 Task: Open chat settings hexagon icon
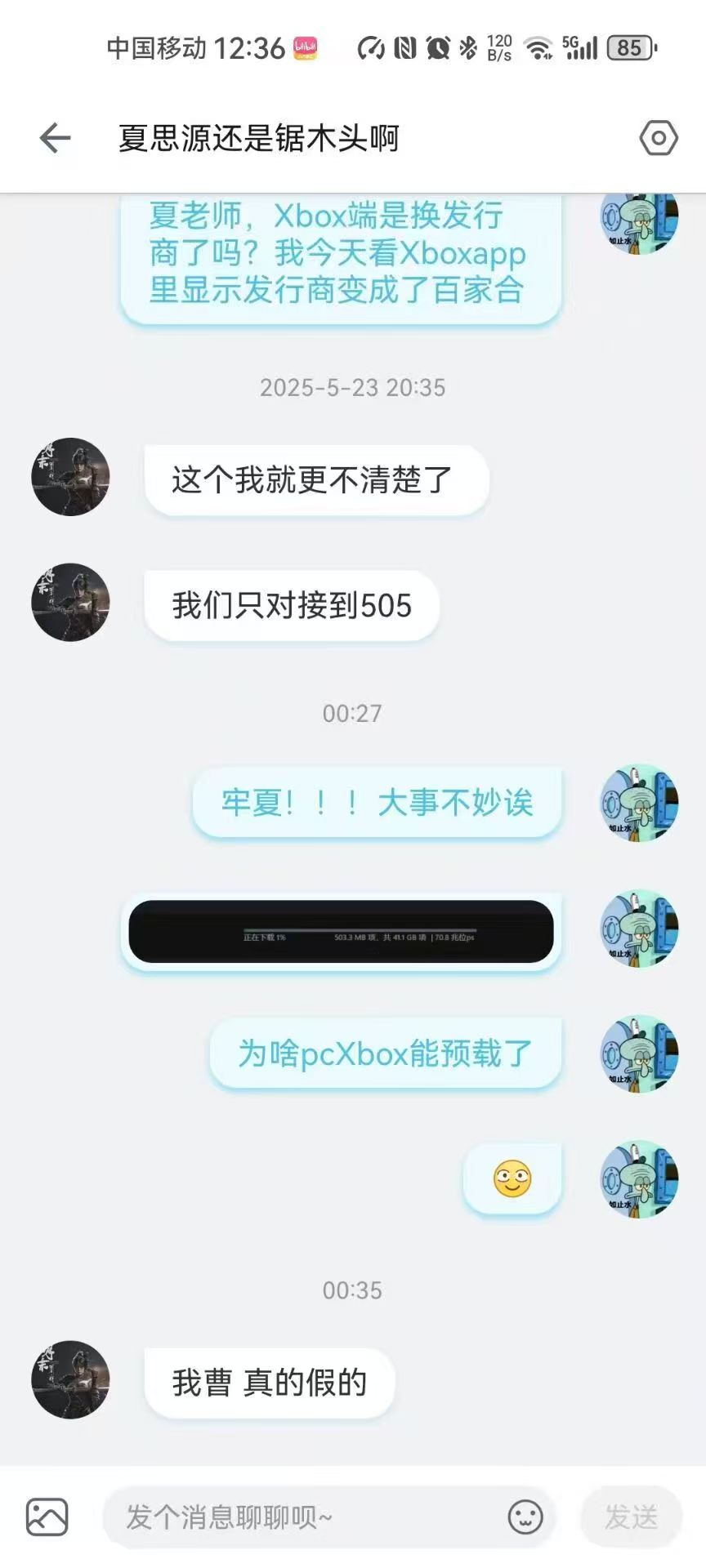point(658,138)
